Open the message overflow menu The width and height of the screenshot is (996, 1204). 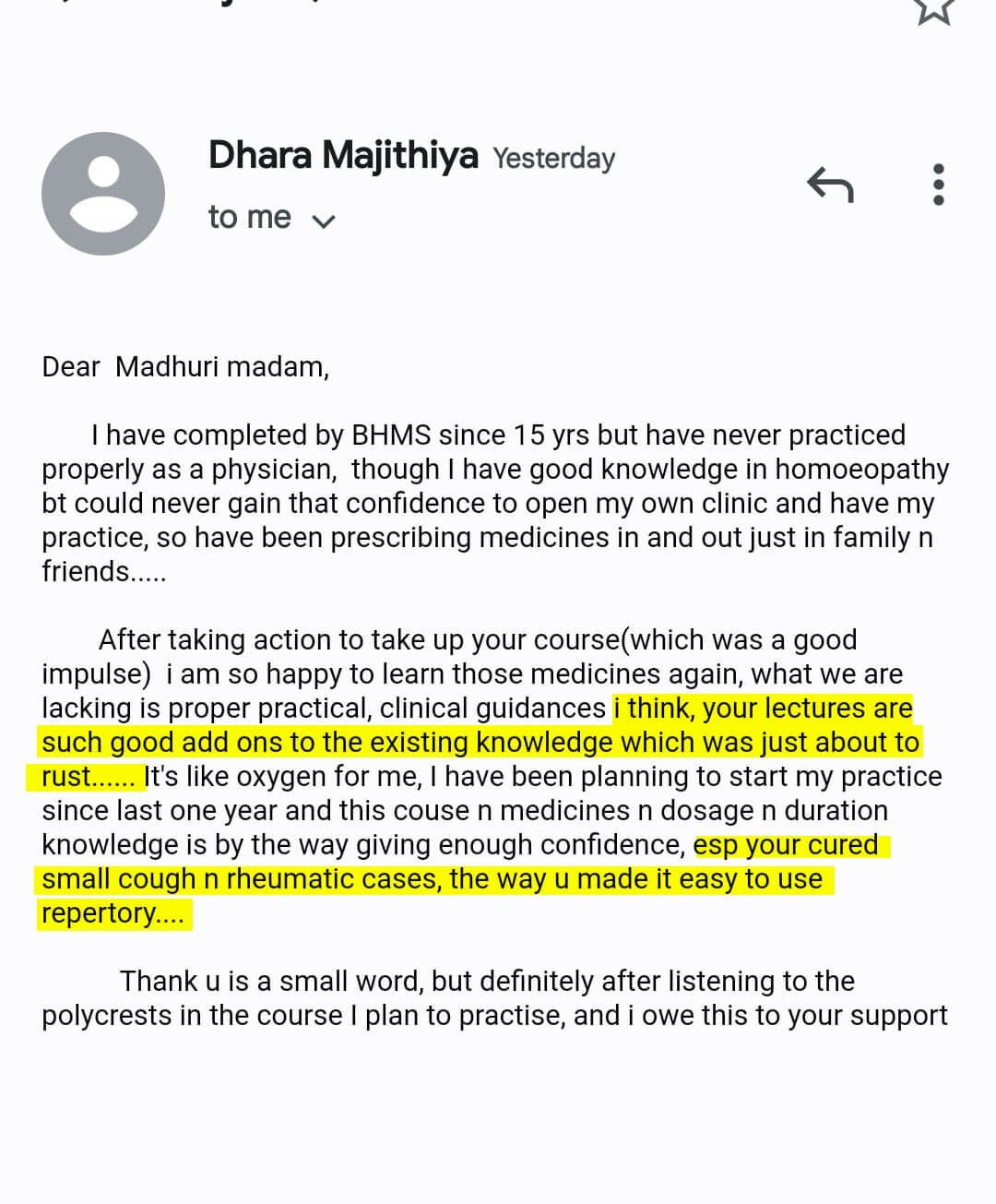[939, 185]
